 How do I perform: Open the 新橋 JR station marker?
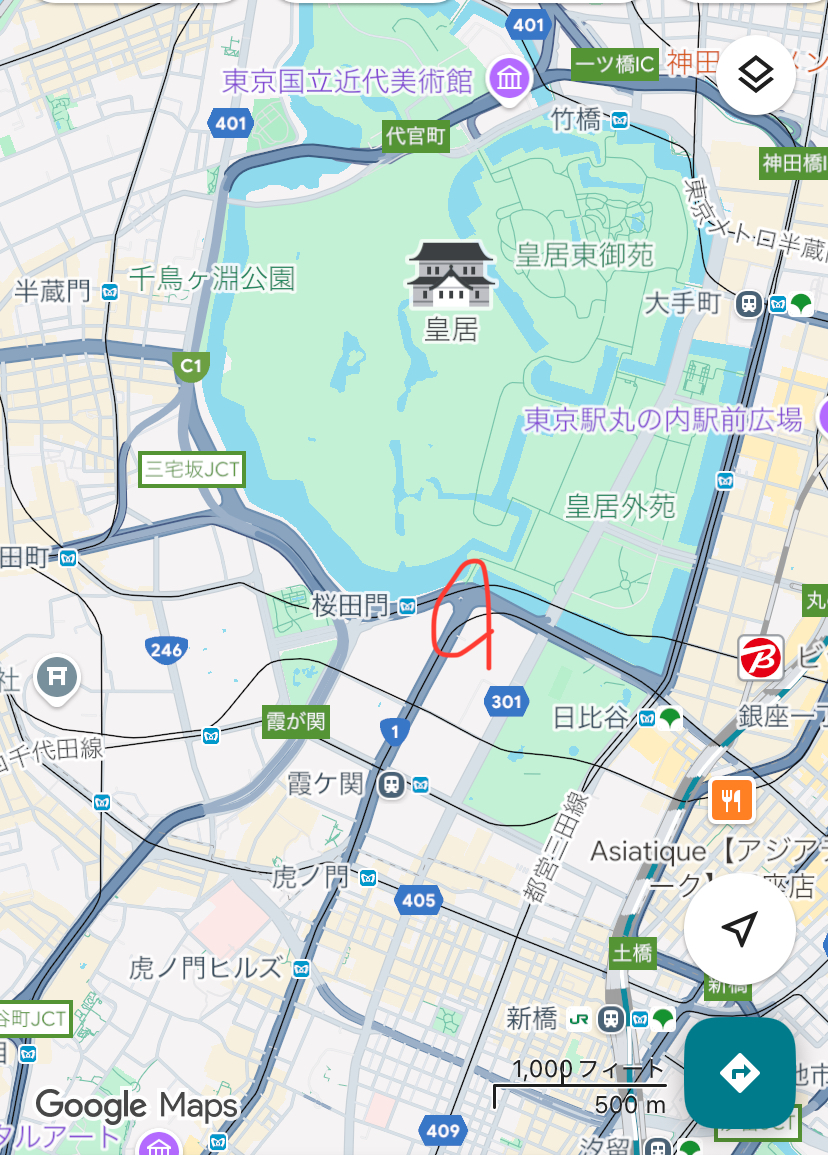609,1019
